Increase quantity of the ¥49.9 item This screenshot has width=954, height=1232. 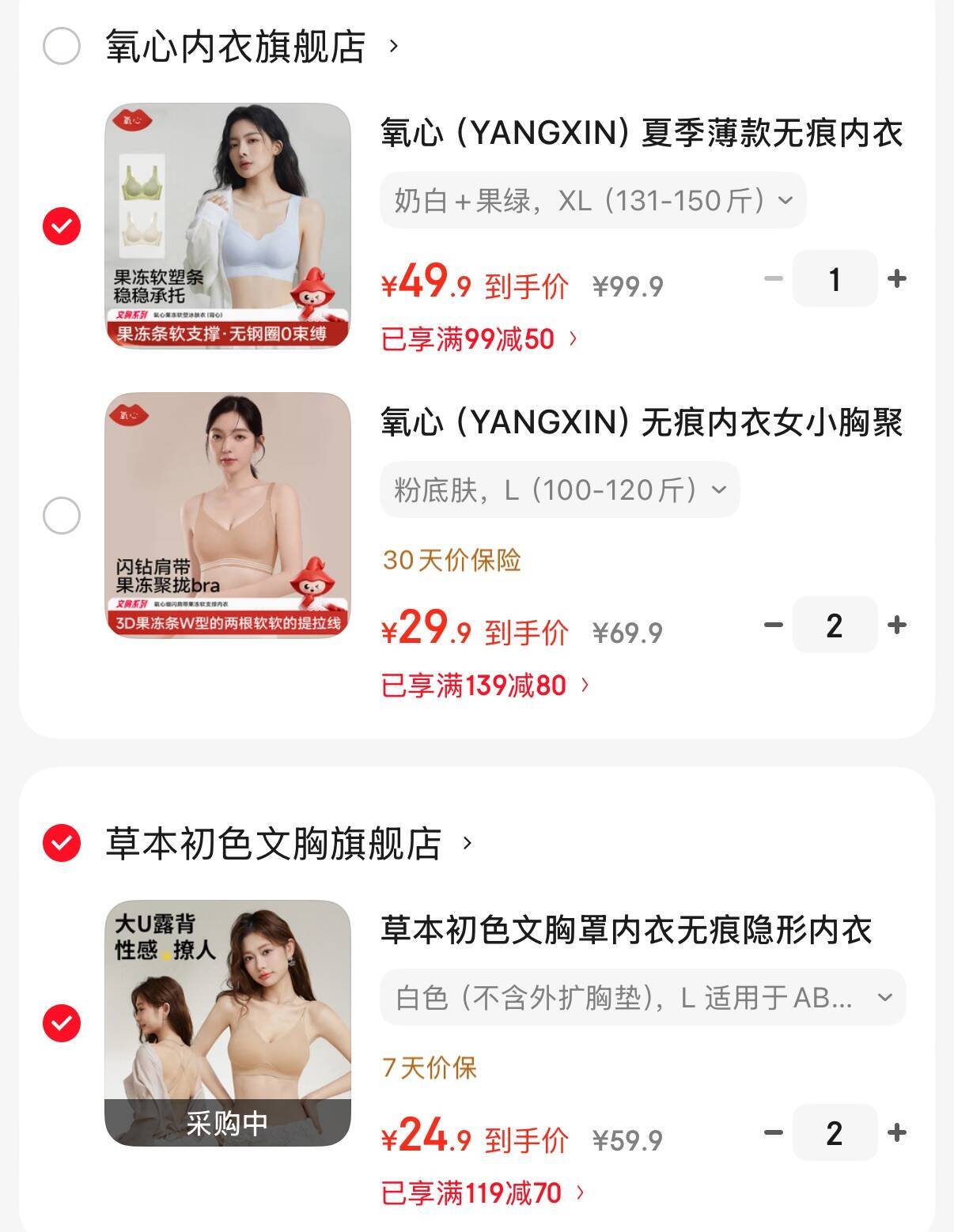point(897,278)
